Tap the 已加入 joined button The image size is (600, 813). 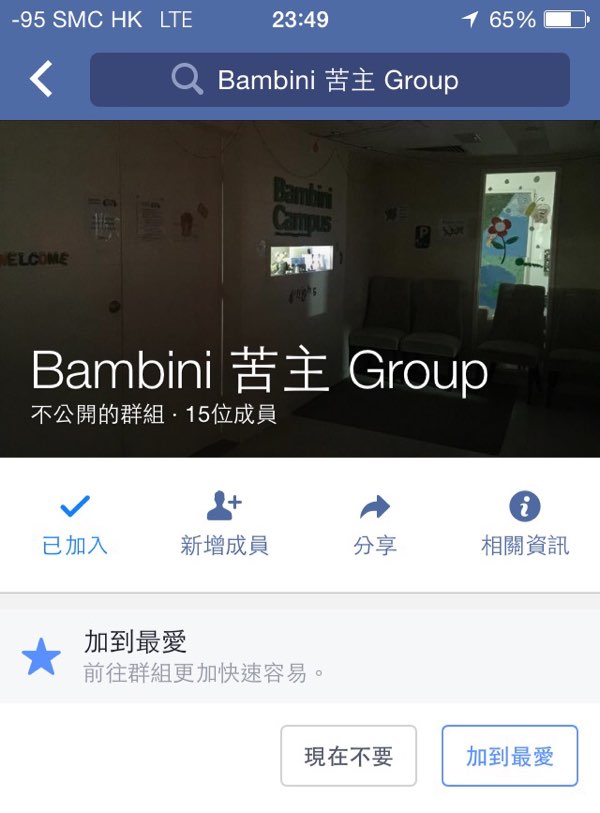(75, 524)
